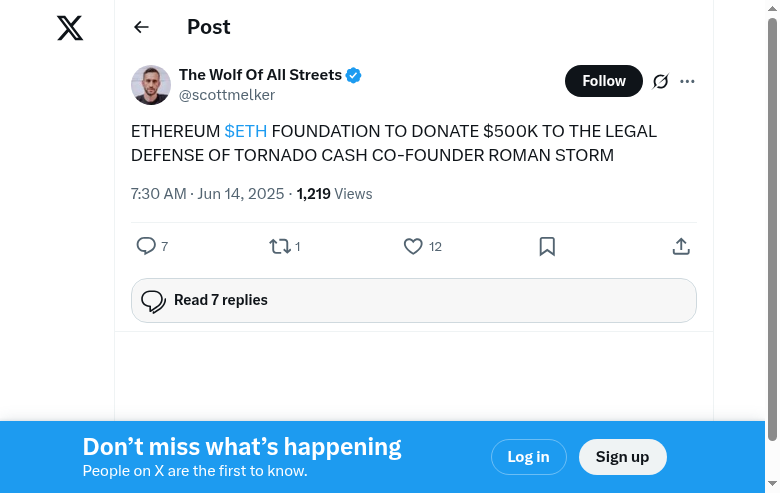
Task: Open the $ETH cashtag link
Action: (246, 131)
